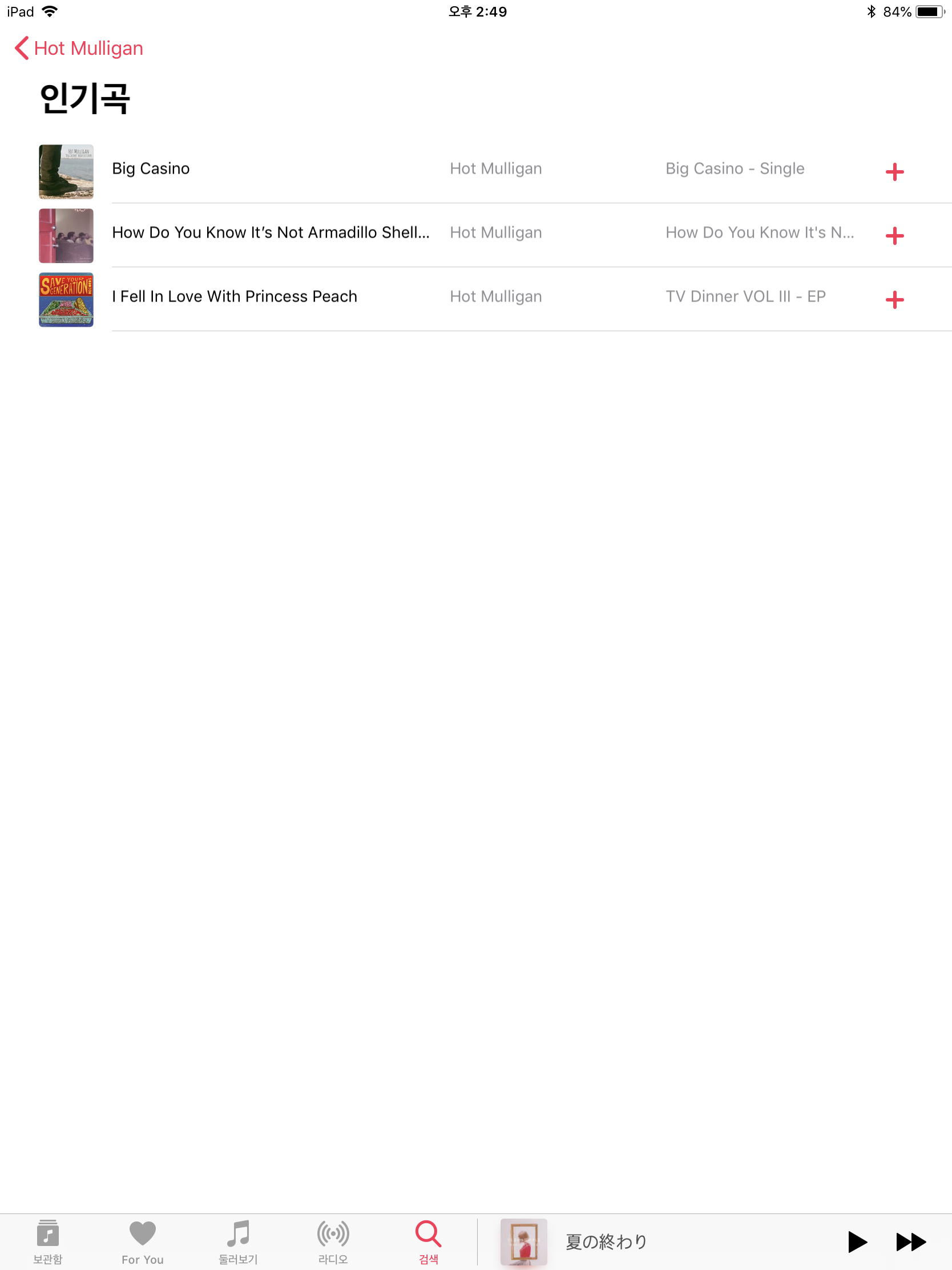Add Big Casino to library
This screenshot has height=1270, width=952.
tap(894, 172)
